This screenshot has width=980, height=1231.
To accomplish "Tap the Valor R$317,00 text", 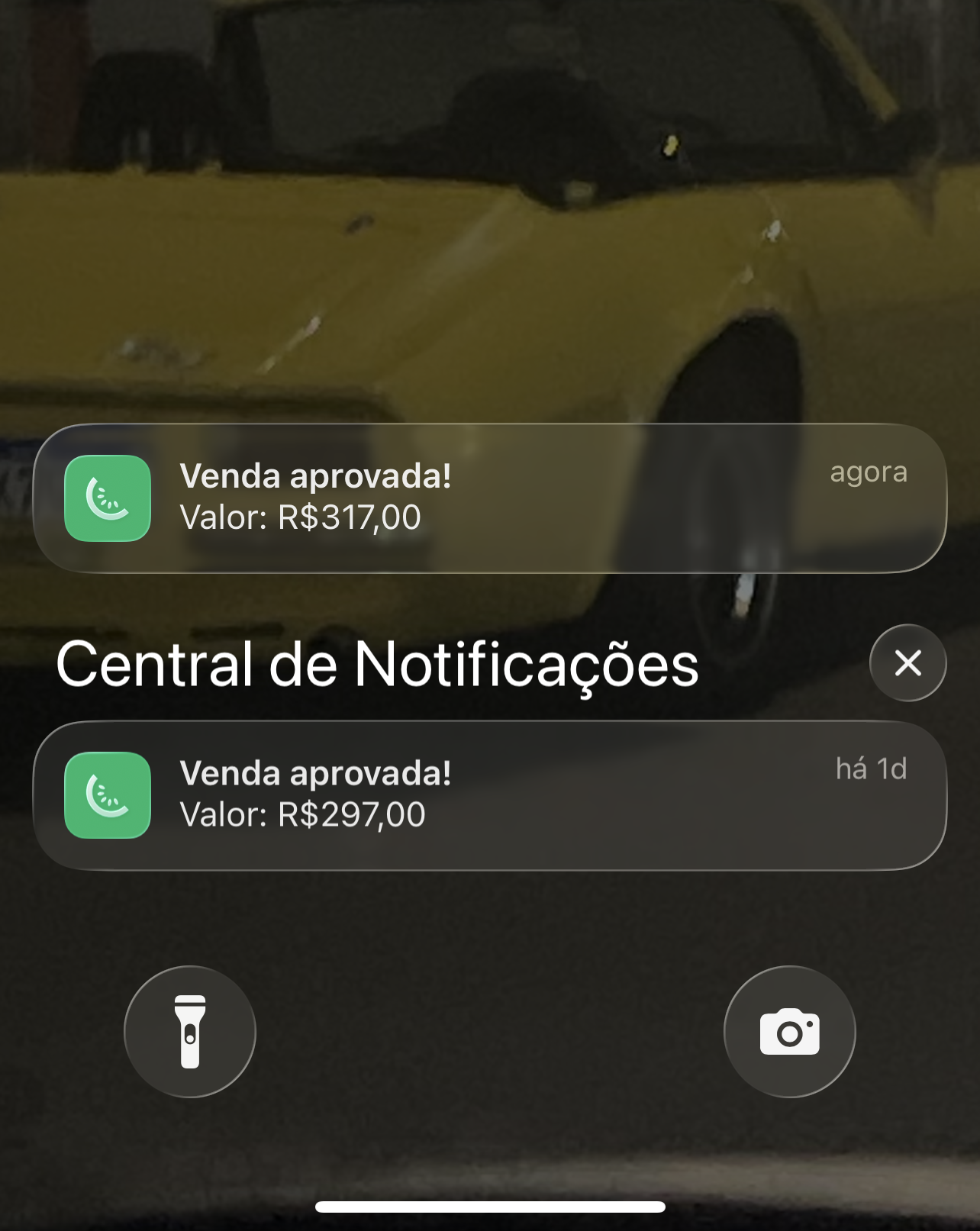I will click(x=300, y=516).
